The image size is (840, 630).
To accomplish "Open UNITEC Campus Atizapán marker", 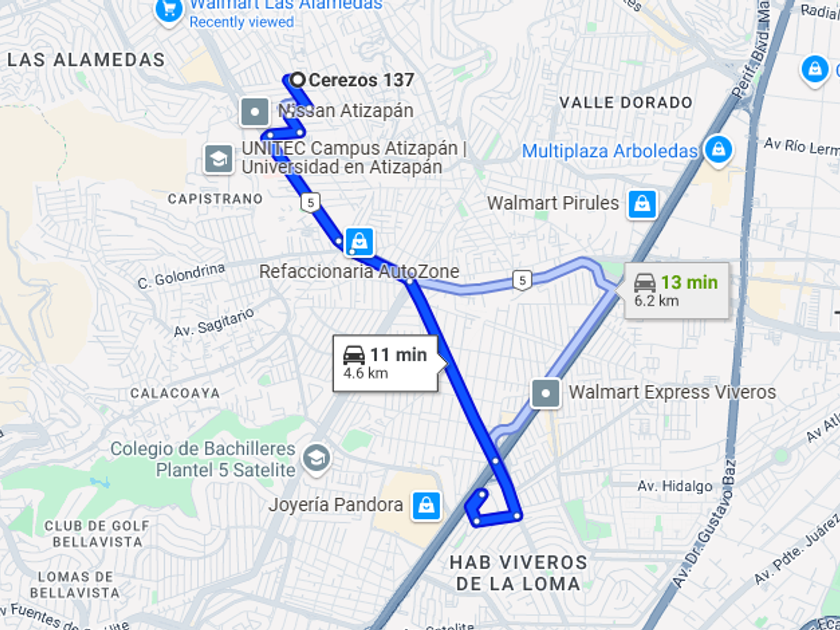I will pos(219,159).
